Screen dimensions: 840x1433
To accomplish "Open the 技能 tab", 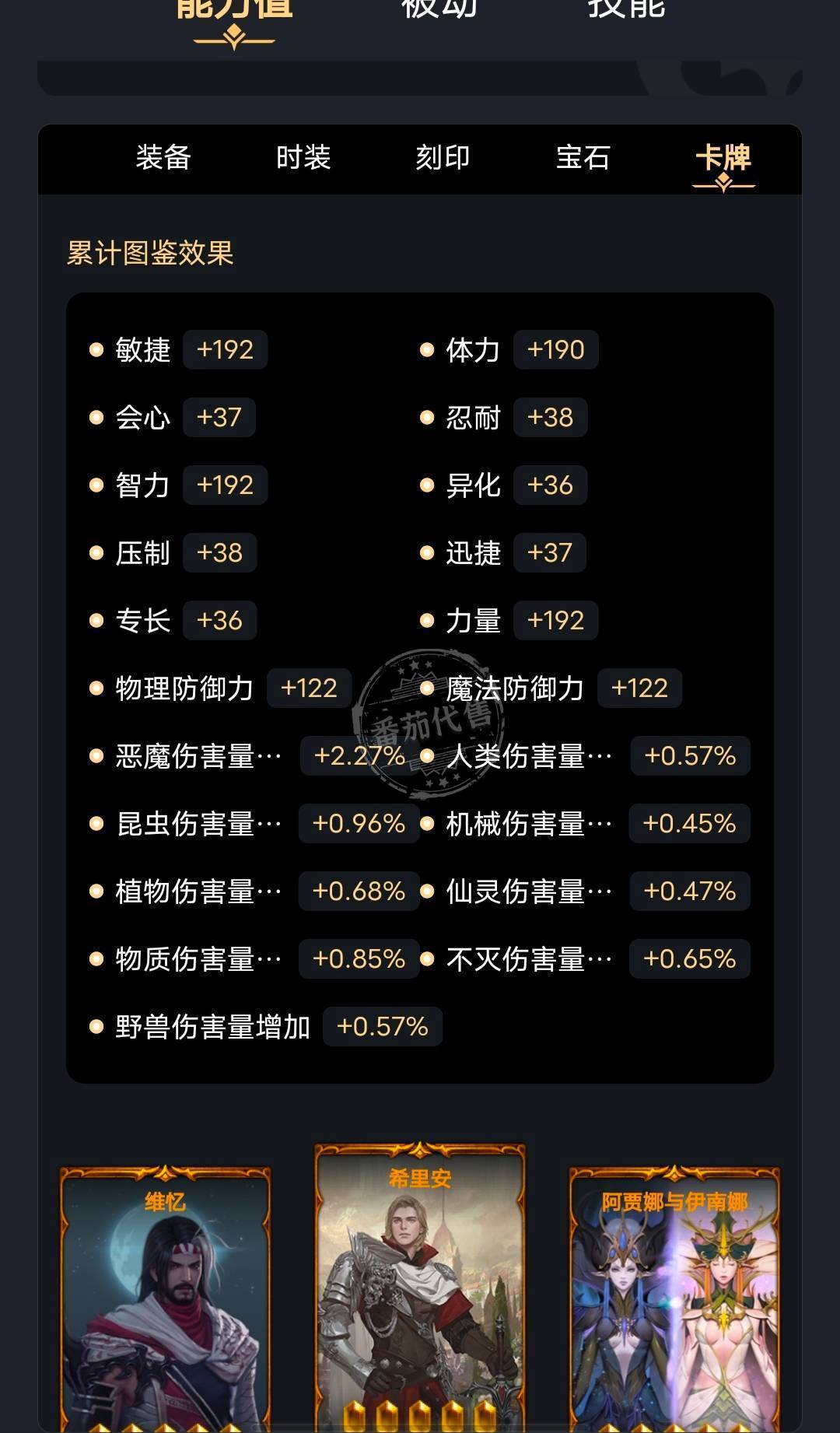I will pos(626,9).
